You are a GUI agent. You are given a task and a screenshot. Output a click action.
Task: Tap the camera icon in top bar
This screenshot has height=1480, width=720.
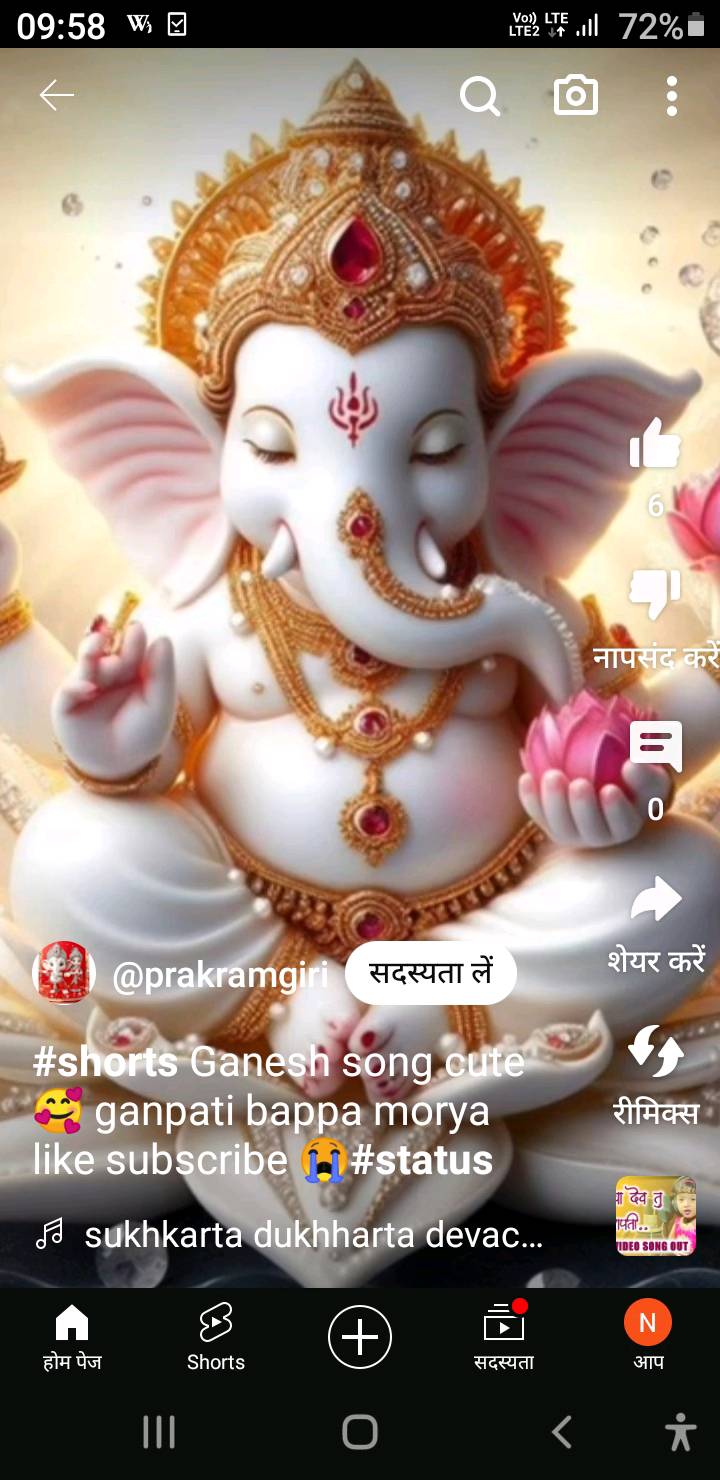tap(576, 96)
